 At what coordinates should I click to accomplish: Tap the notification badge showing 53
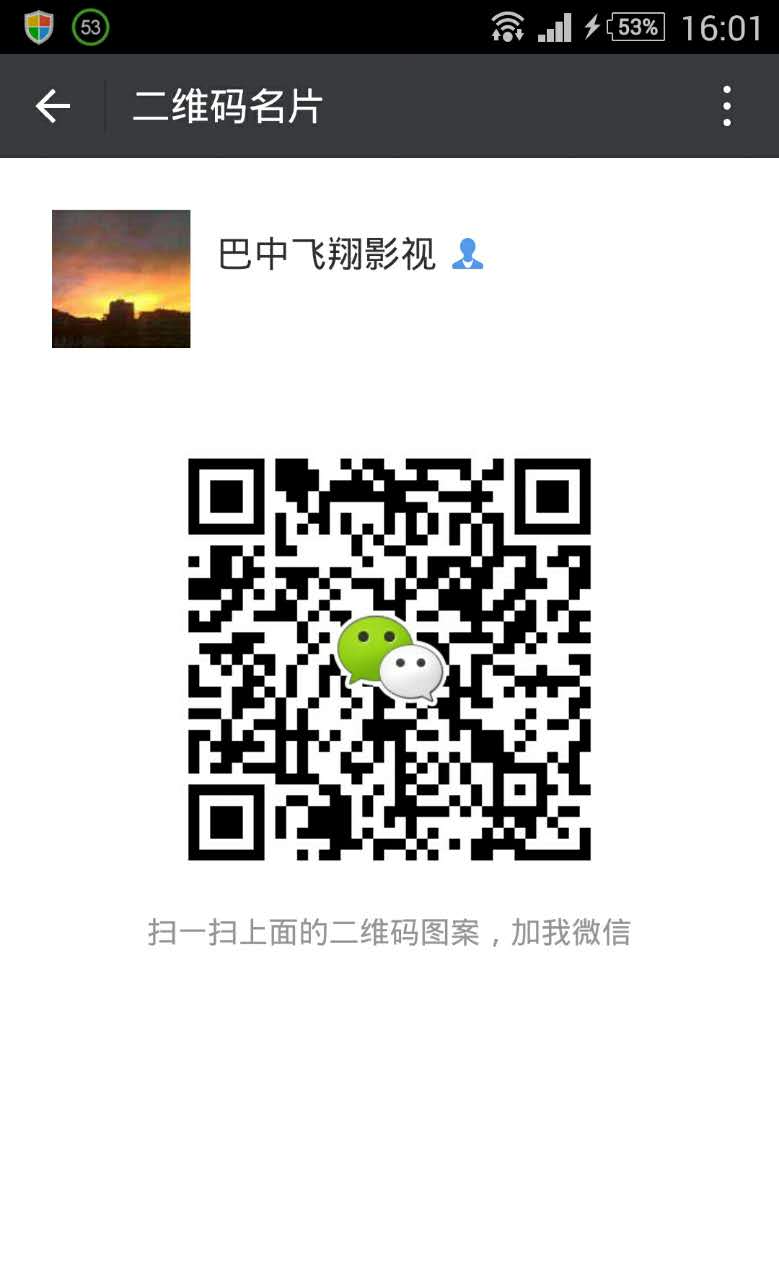pos(91,28)
